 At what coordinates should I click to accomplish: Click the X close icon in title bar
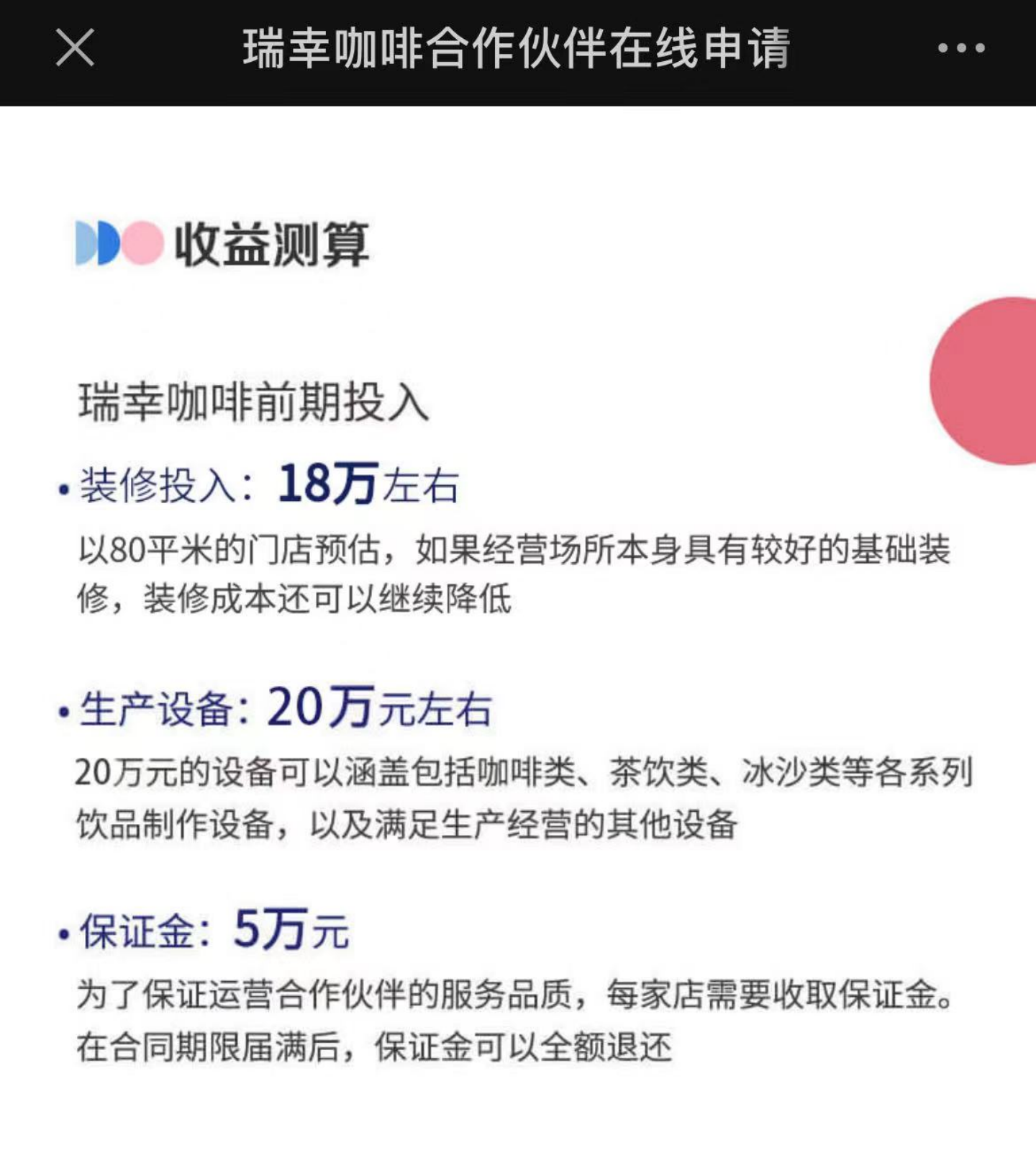[74, 48]
